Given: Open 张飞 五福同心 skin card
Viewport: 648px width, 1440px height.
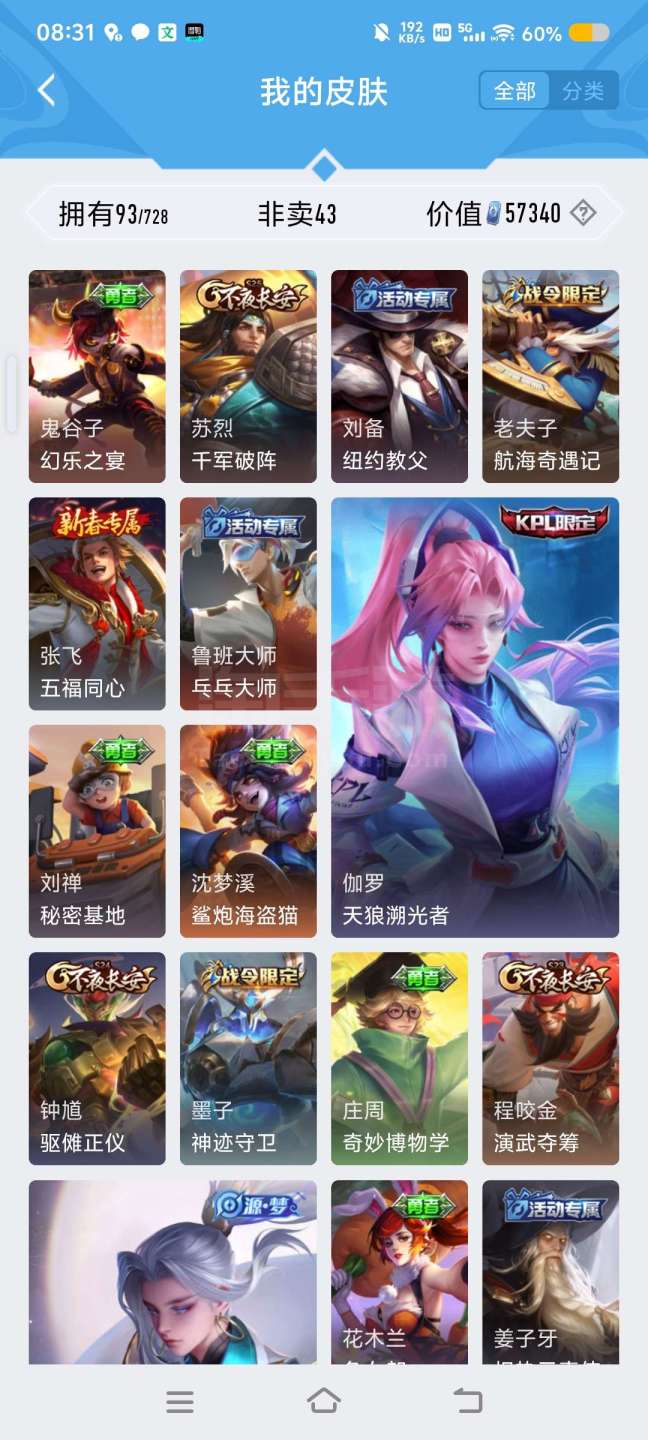Looking at the screenshot, I should click(x=97, y=603).
